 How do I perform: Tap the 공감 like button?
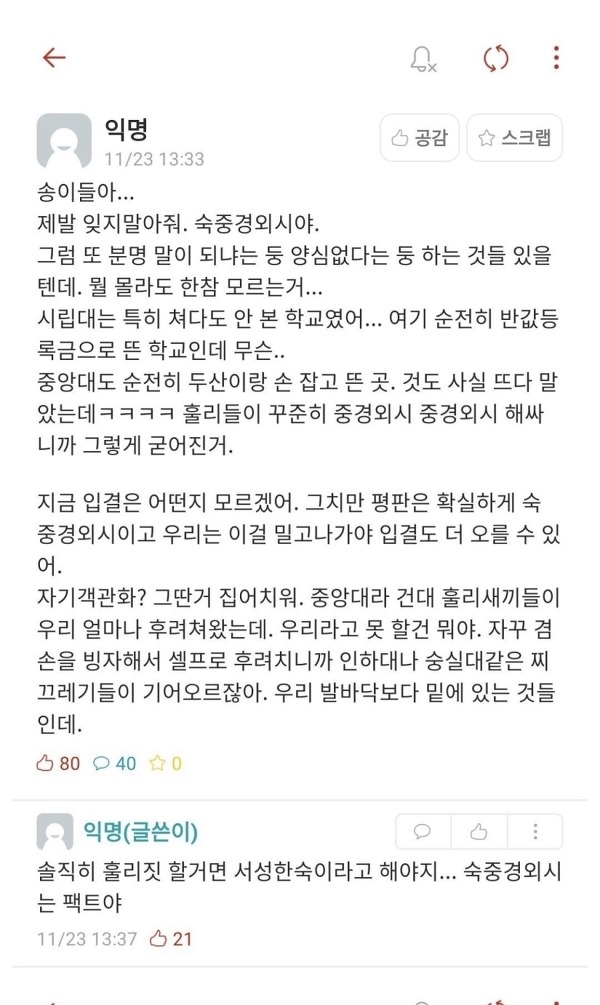tap(419, 138)
